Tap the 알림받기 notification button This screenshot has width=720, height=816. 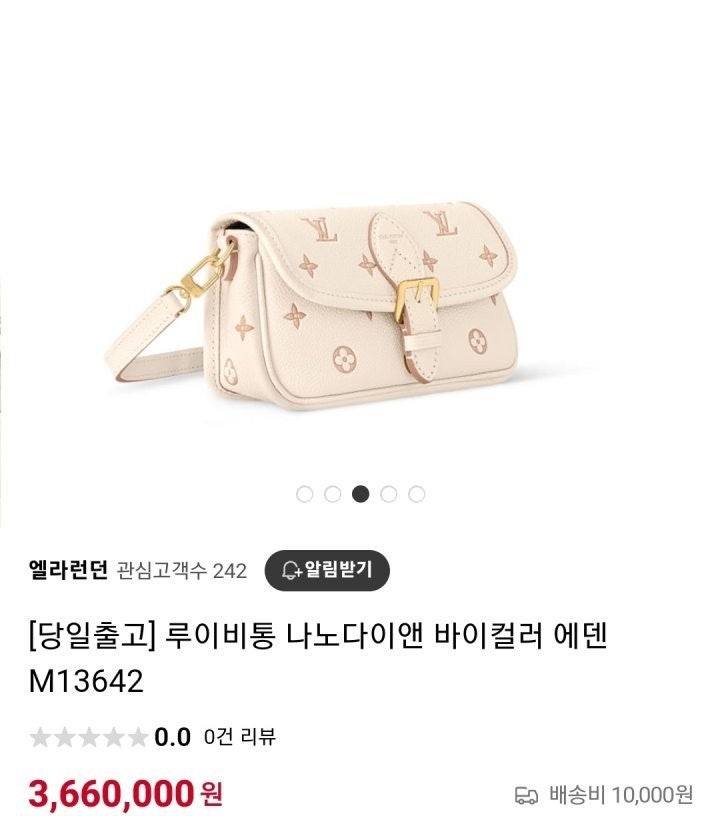(x=326, y=571)
